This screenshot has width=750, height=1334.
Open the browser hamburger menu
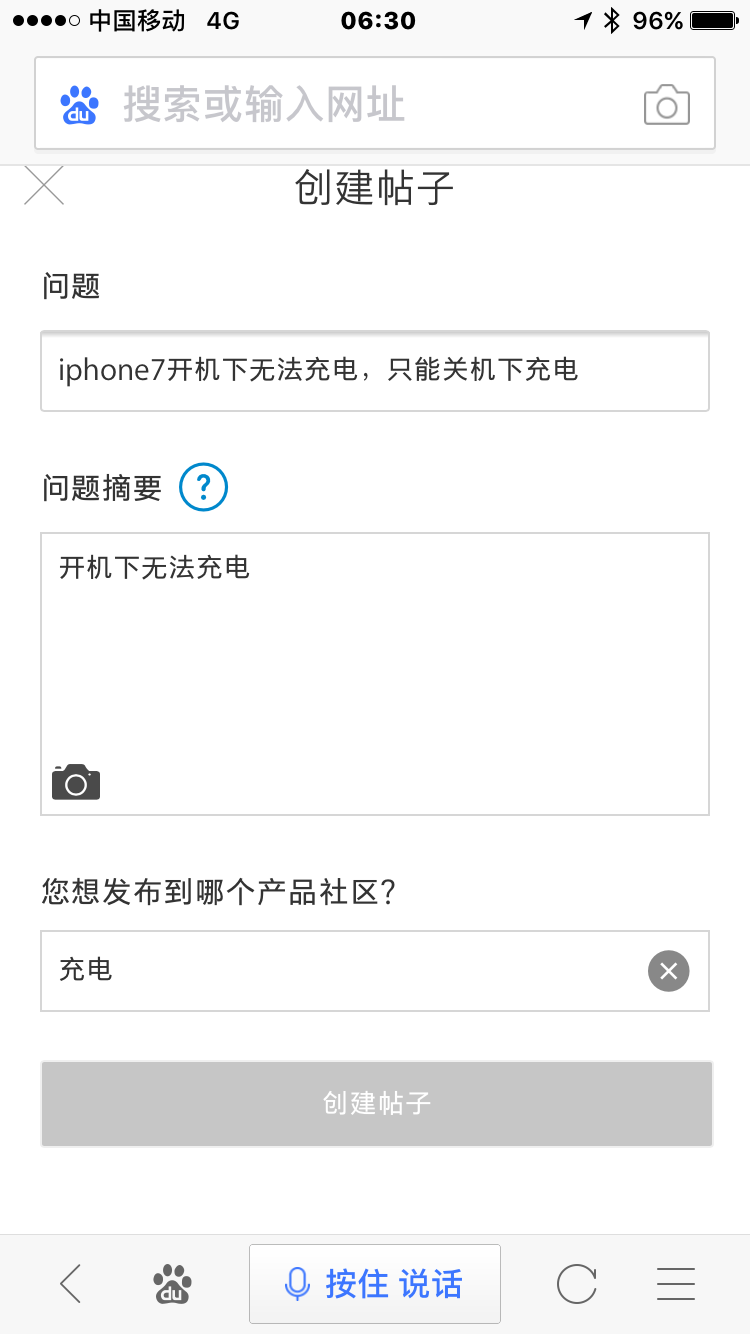tap(676, 1283)
